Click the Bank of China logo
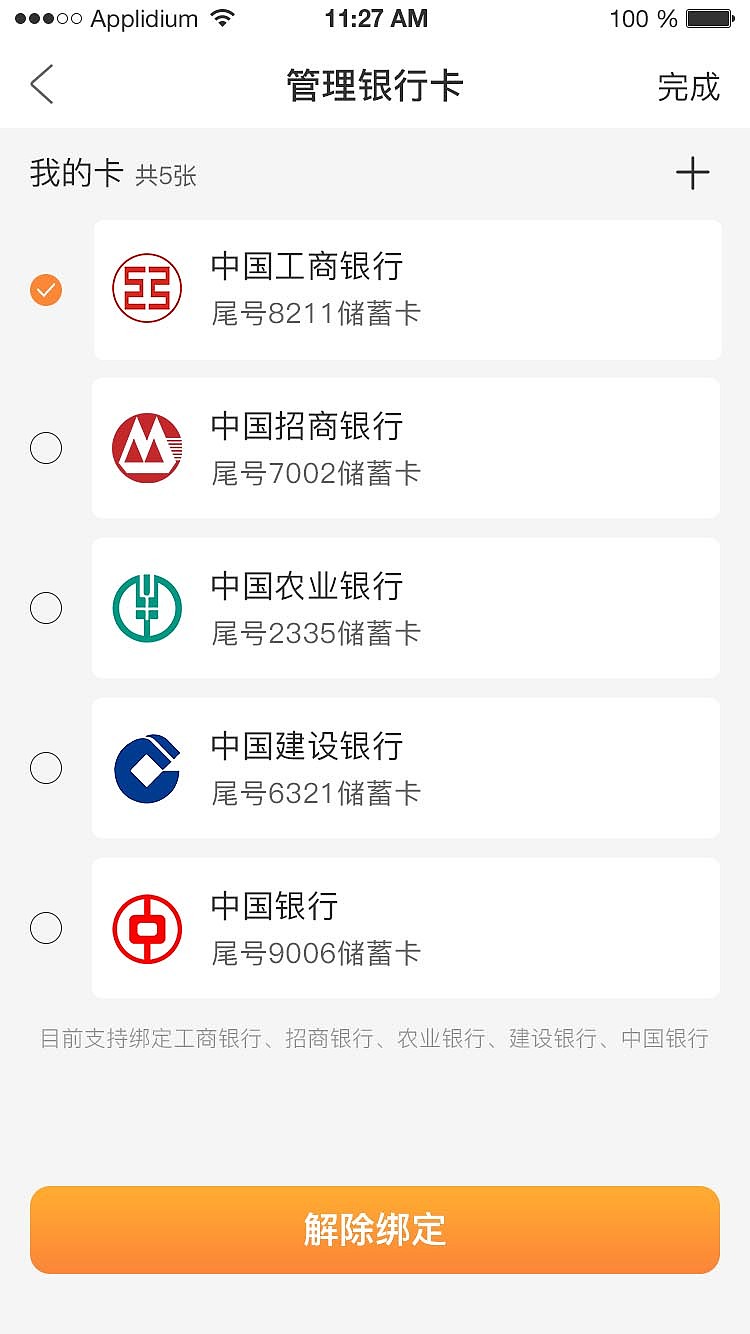 tap(146, 928)
